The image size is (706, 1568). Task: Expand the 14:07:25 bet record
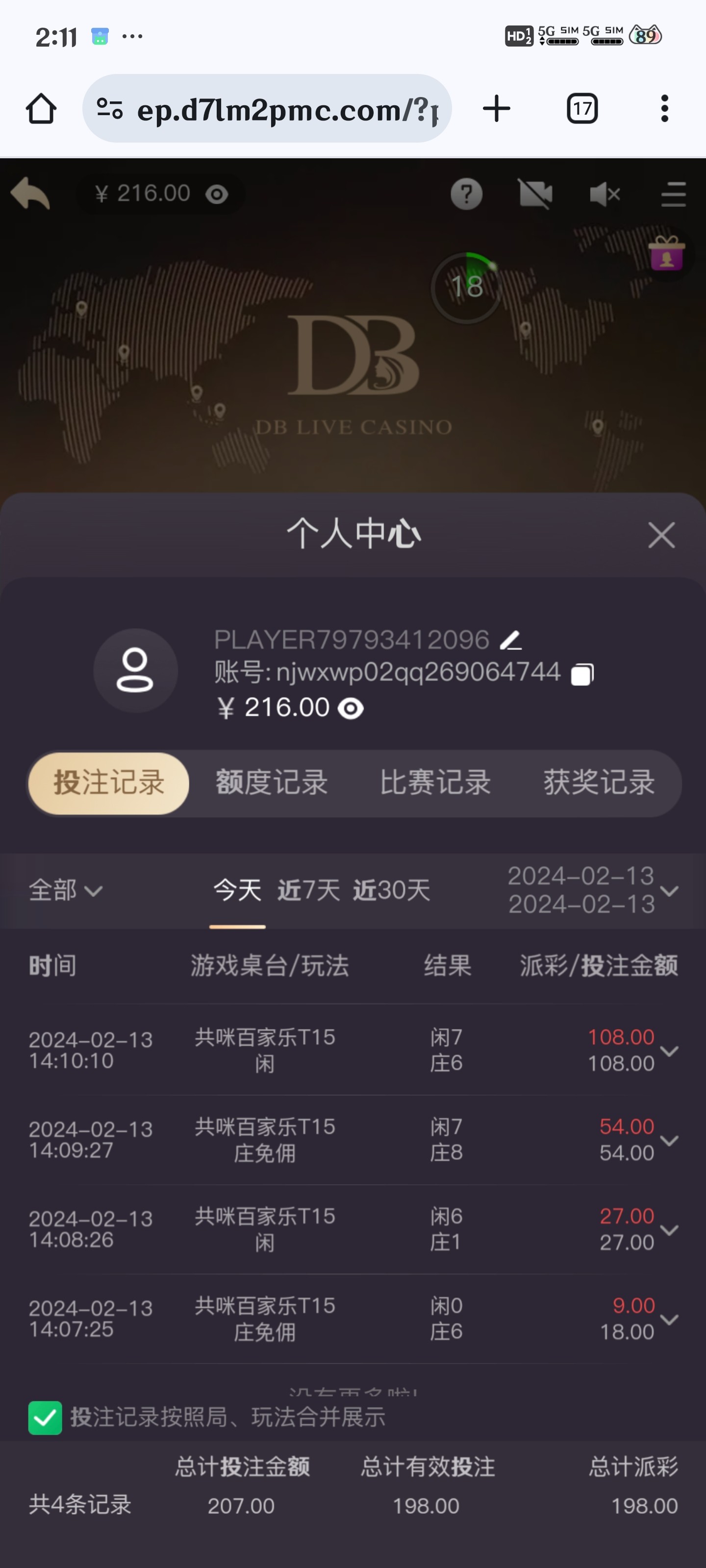[x=669, y=1320]
